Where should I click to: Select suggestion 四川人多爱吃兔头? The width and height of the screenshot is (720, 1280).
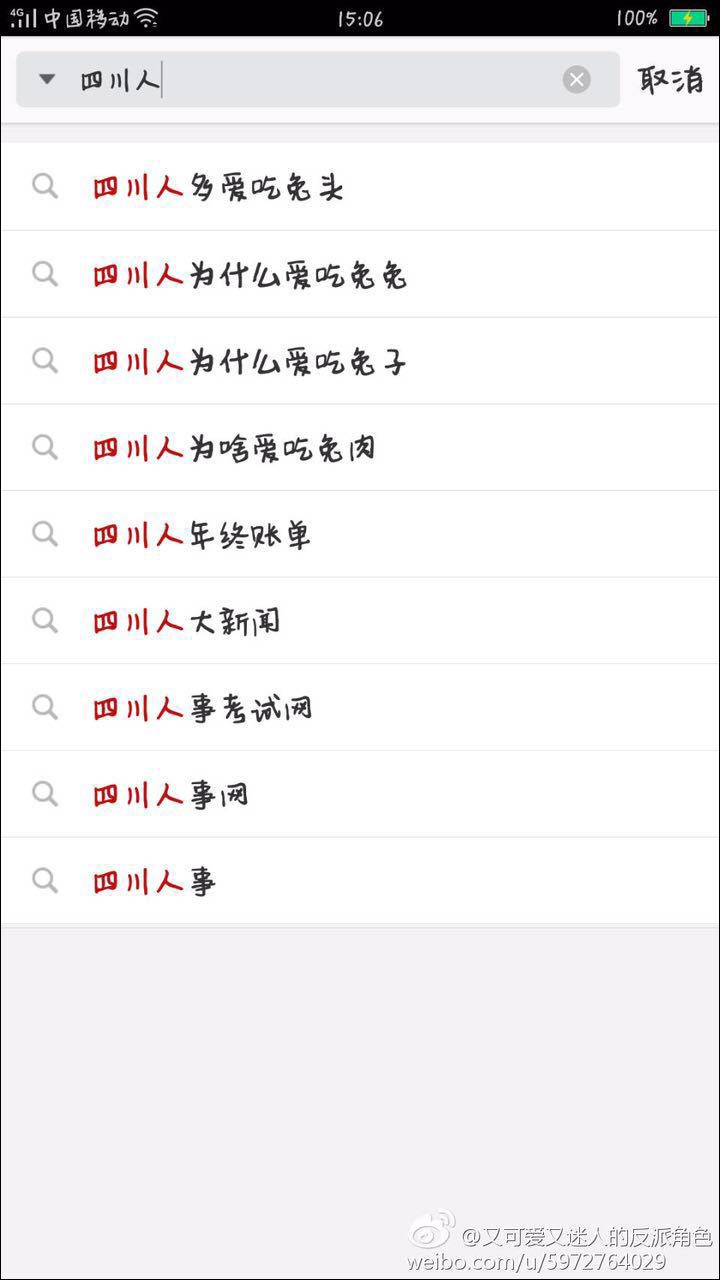pyautogui.click(x=220, y=186)
